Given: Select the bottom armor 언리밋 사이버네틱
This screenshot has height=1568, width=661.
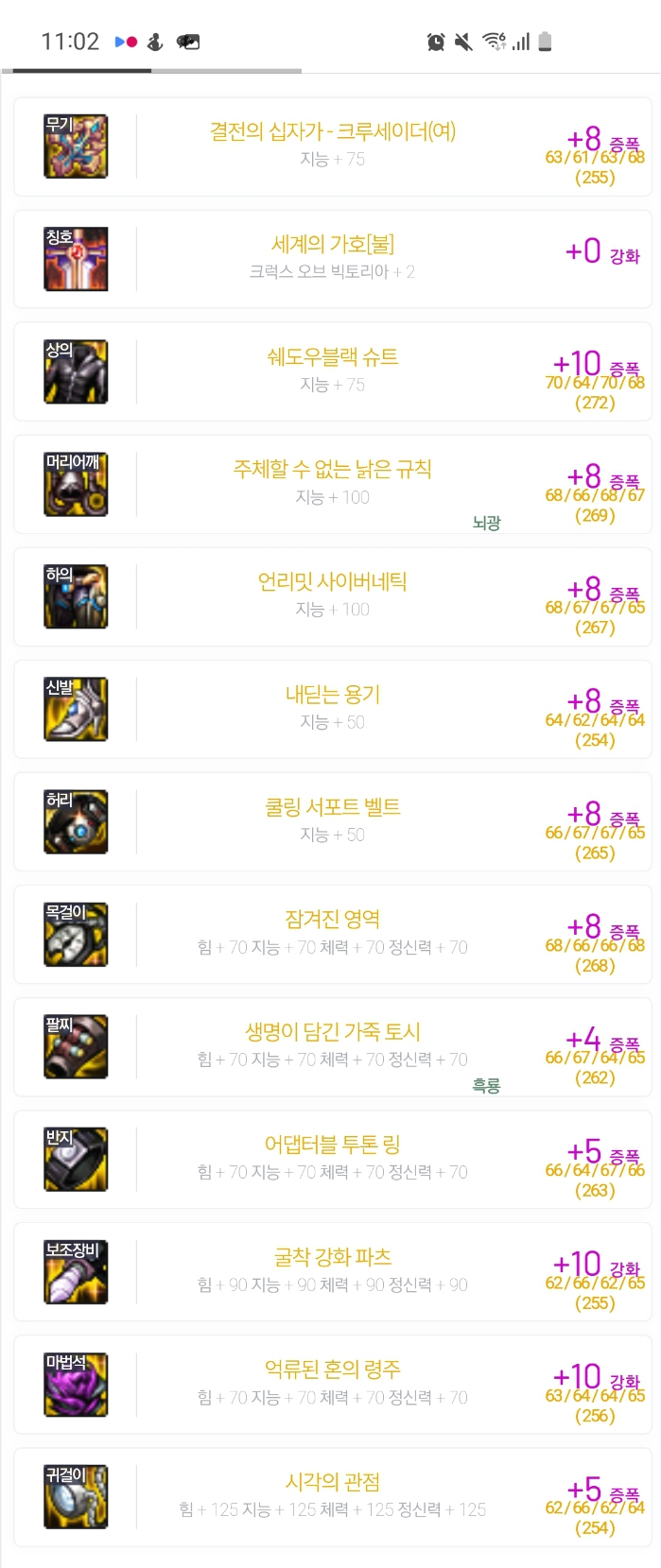Looking at the screenshot, I should 332,582.
